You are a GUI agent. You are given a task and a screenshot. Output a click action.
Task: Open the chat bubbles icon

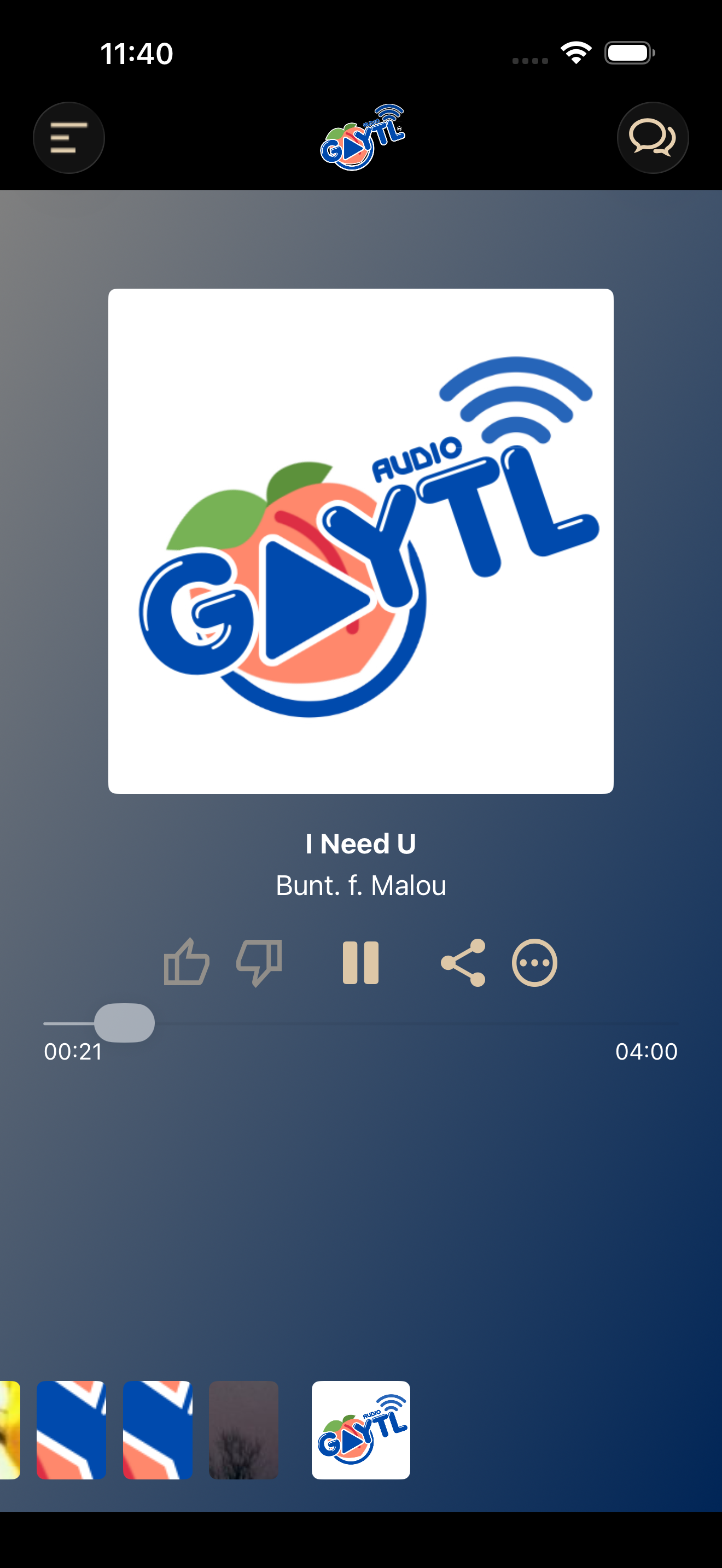(x=653, y=138)
